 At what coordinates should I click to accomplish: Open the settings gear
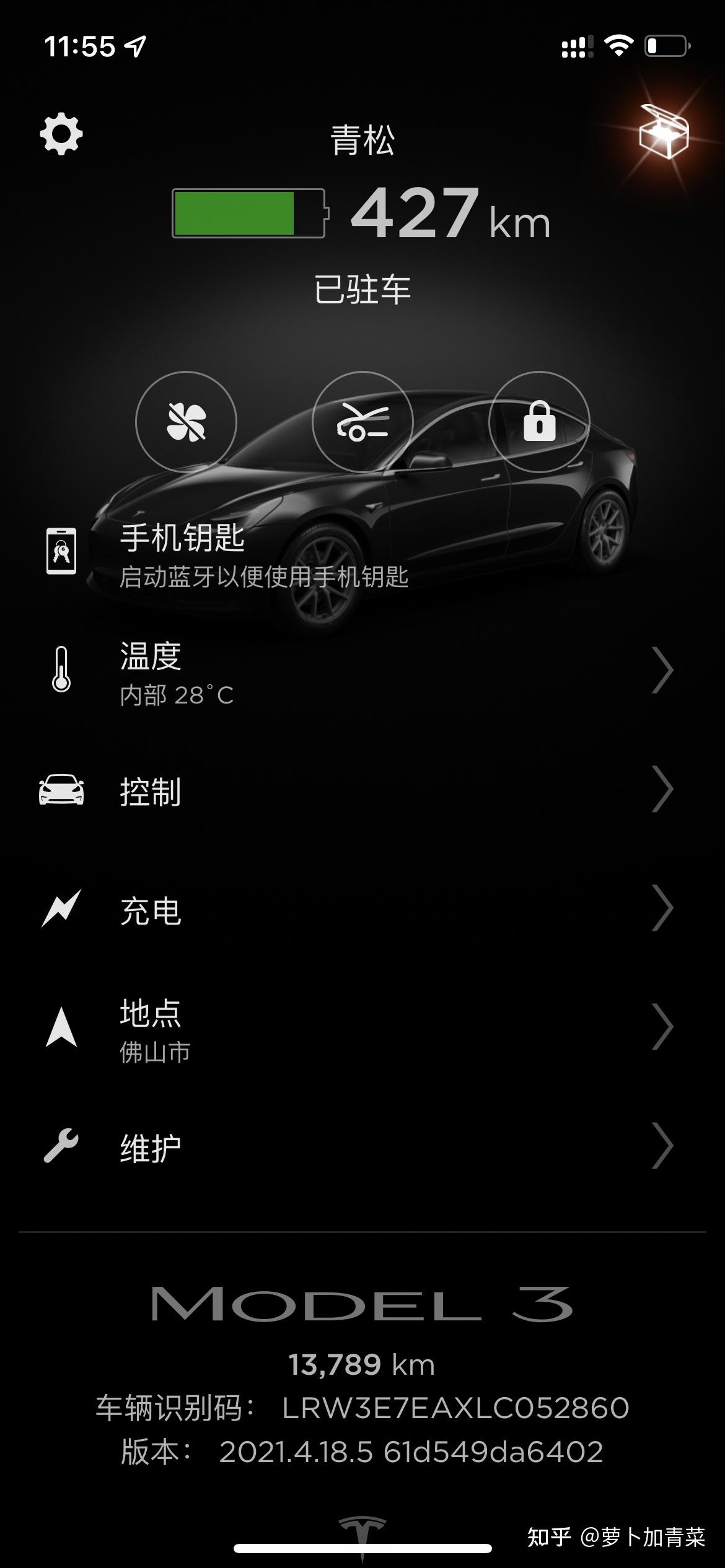pos(61,134)
